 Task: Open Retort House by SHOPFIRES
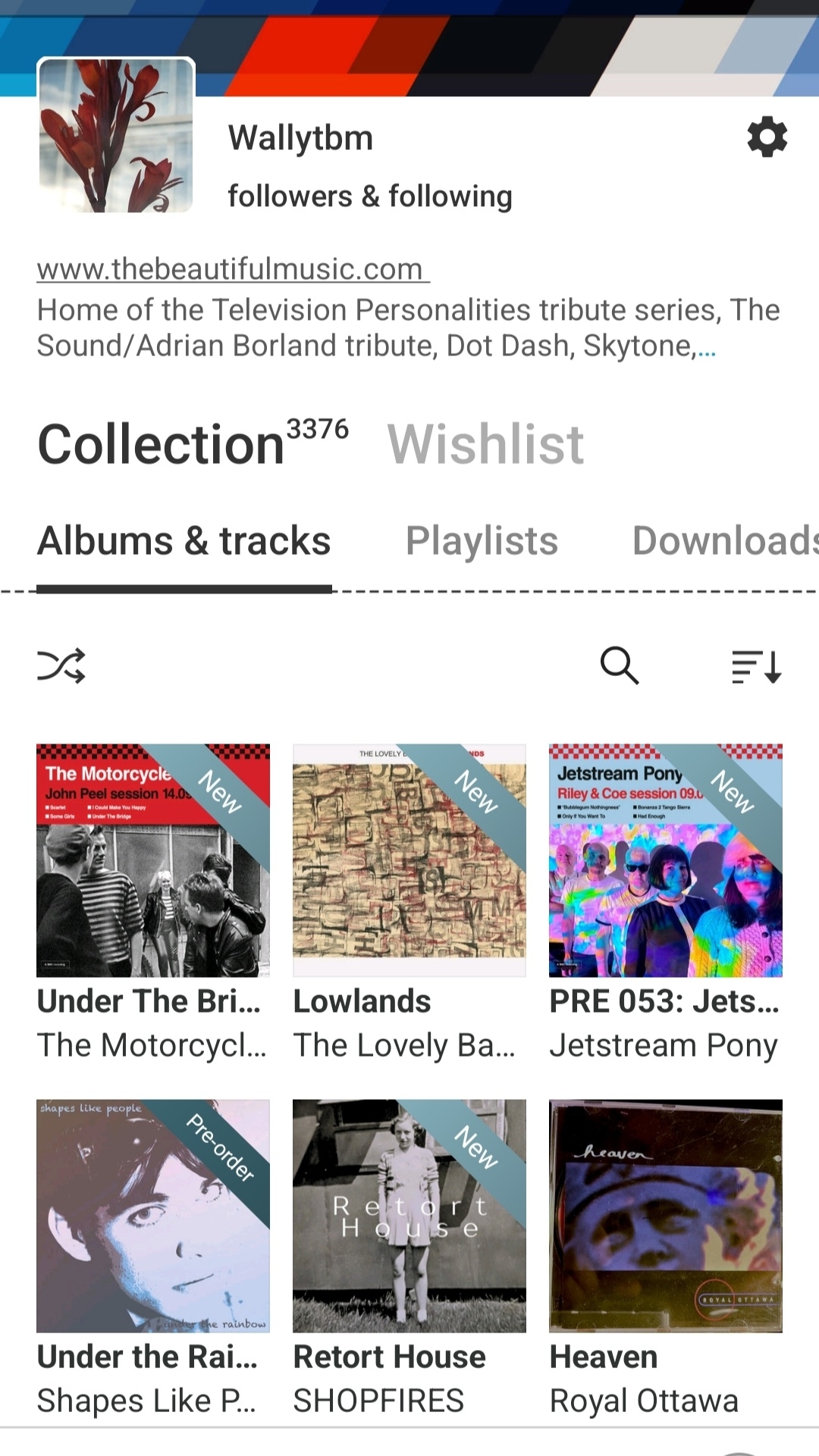pos(409,1216)
